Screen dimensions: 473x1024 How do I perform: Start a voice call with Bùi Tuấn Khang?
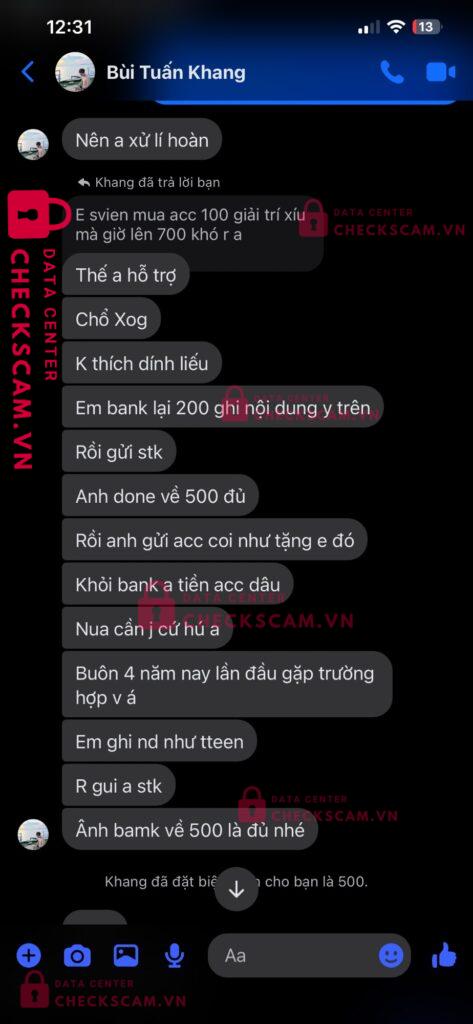[392, 72]
